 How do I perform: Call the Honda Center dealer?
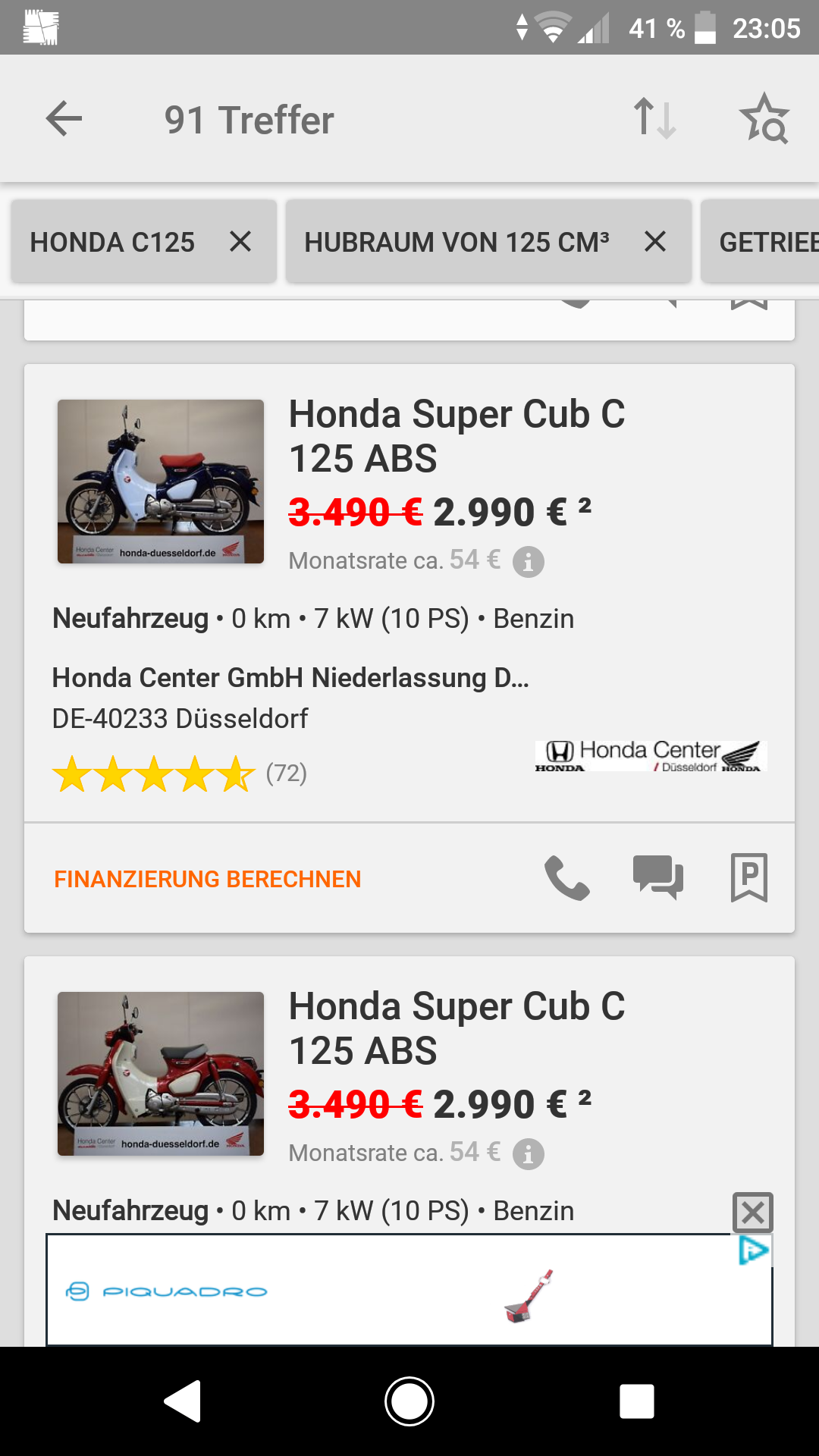(566, 878)
